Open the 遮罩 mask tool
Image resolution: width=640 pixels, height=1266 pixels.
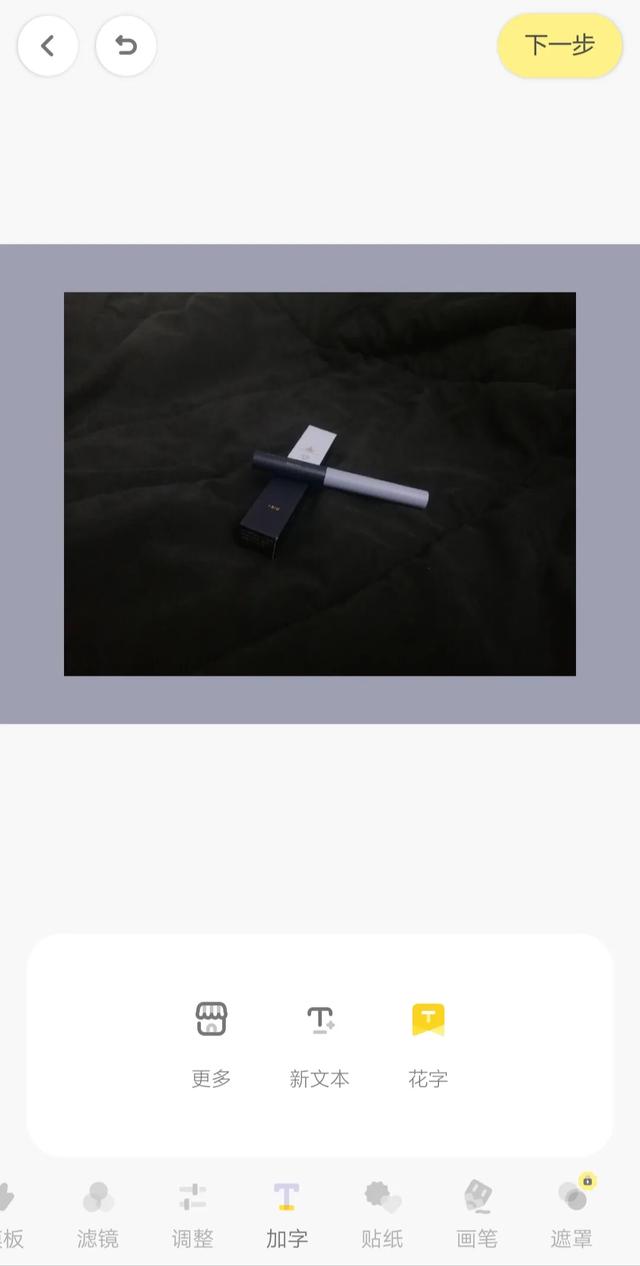coord(572,1213)
